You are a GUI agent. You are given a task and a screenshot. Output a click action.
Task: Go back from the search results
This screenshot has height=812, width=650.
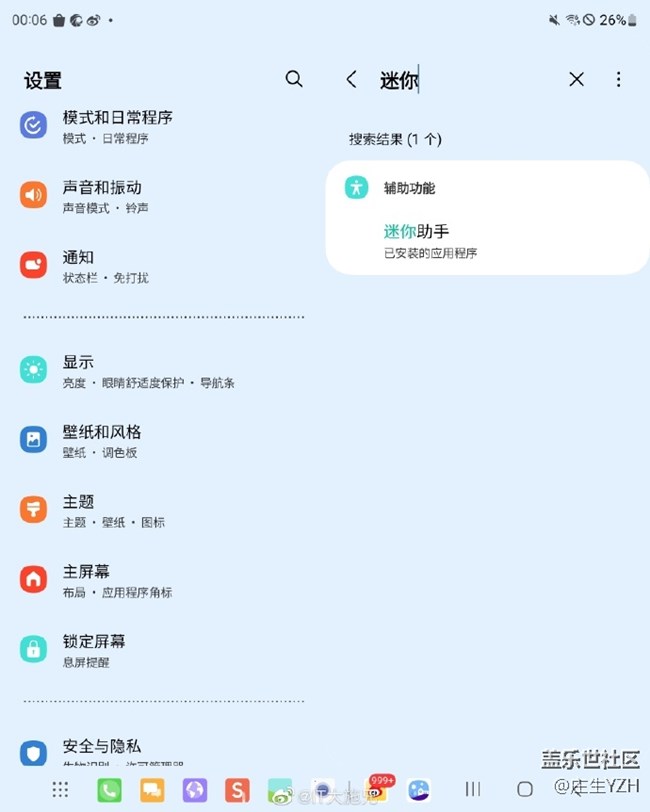click(x=351, y=79)
